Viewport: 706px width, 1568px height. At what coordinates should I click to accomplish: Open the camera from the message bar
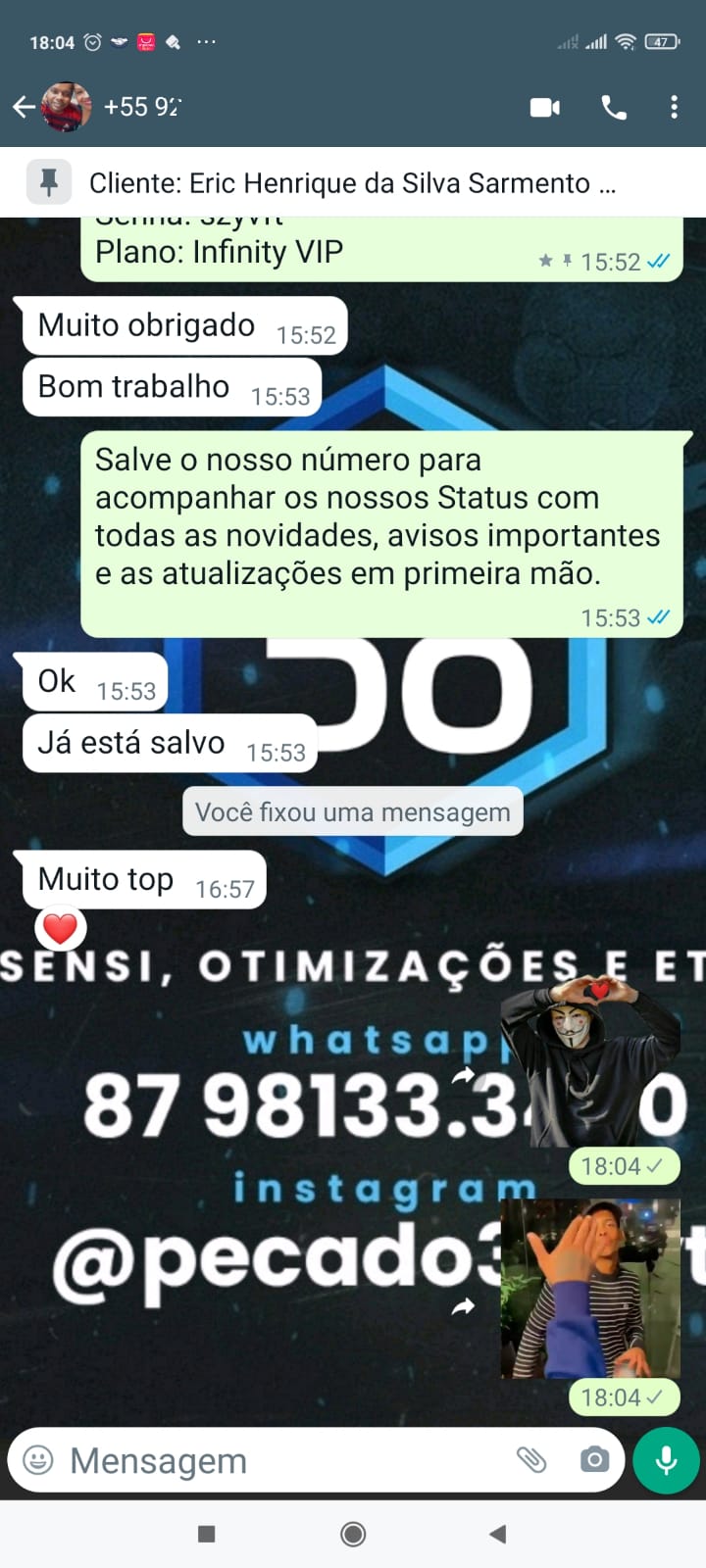pos(595,1460)
